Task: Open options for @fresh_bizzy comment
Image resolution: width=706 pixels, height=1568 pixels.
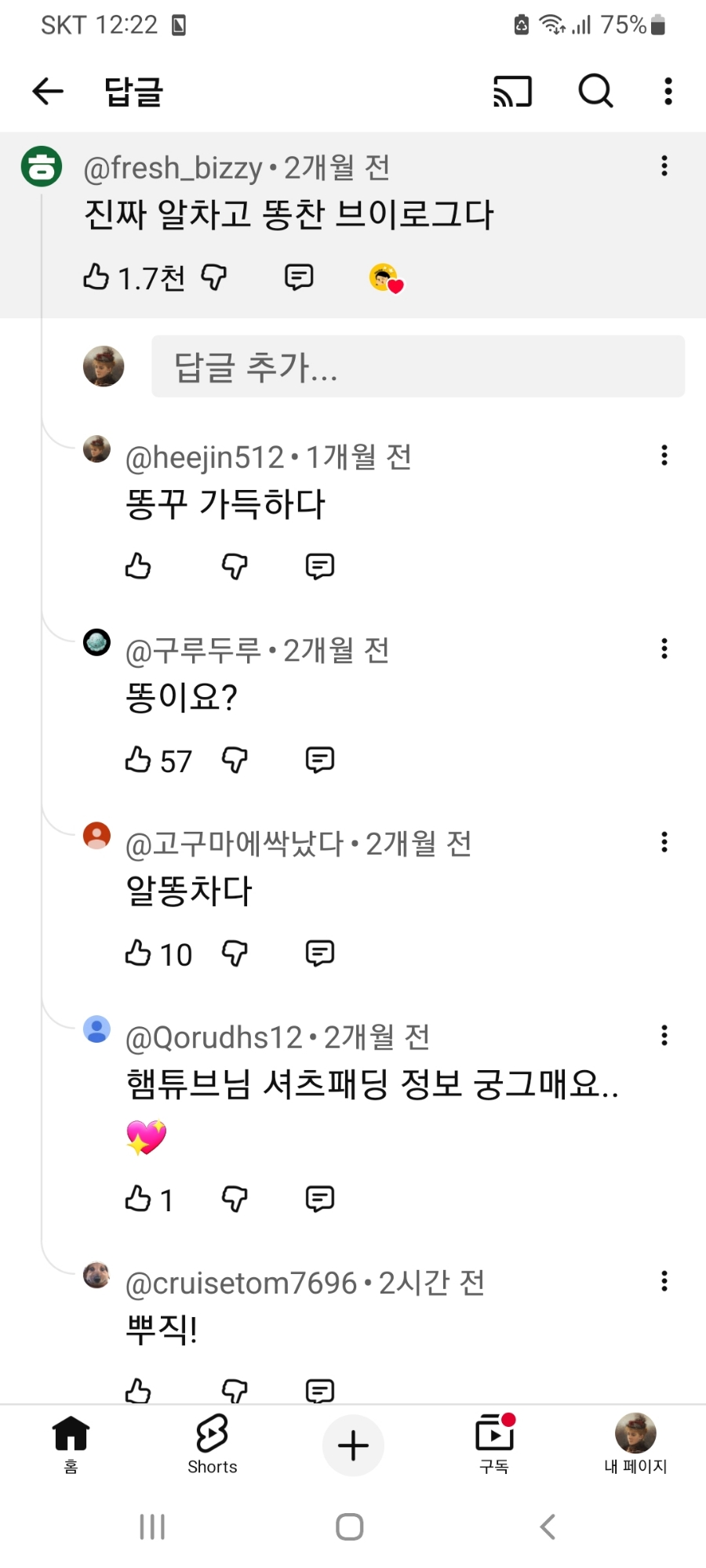Action: [x=664, y=166]
